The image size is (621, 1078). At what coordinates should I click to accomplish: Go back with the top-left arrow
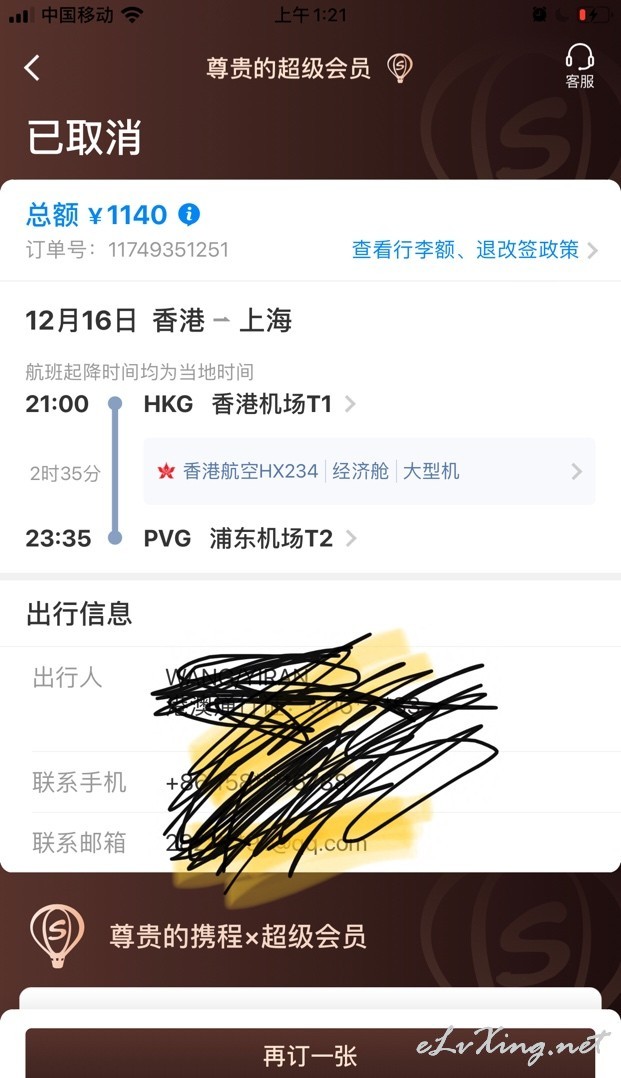(x=32, y=68)
